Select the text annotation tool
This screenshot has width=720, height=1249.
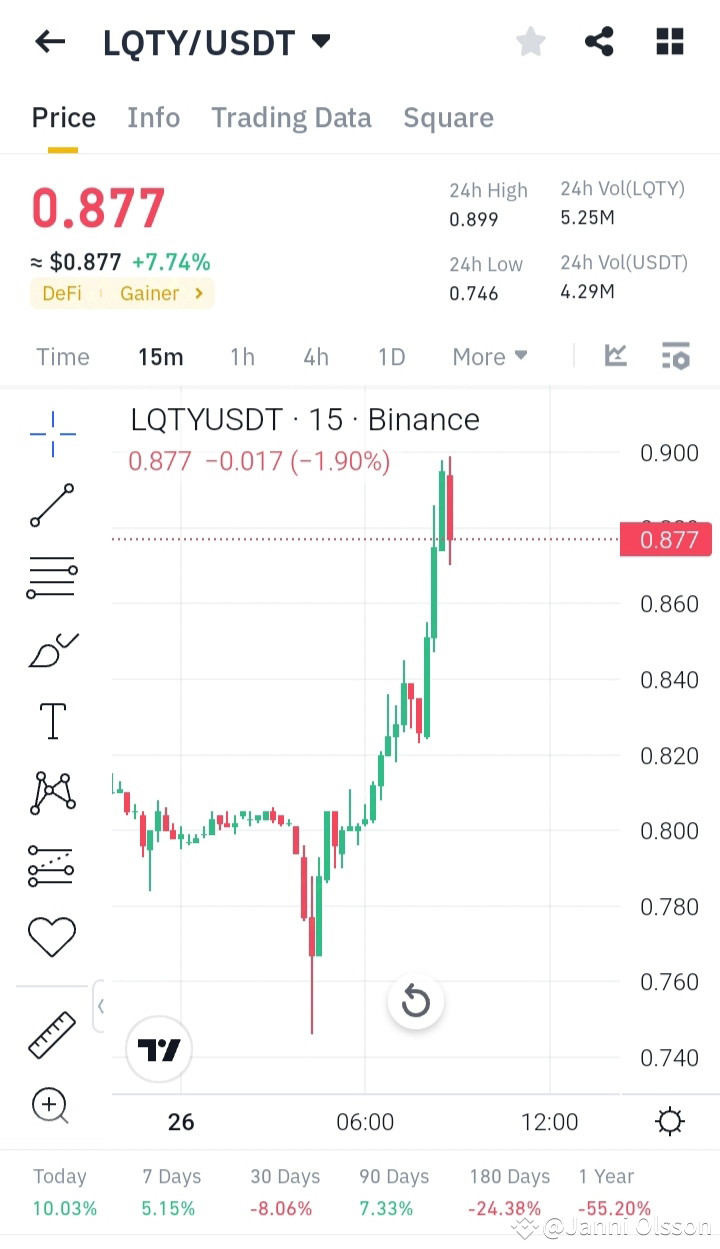pos(51,721)
